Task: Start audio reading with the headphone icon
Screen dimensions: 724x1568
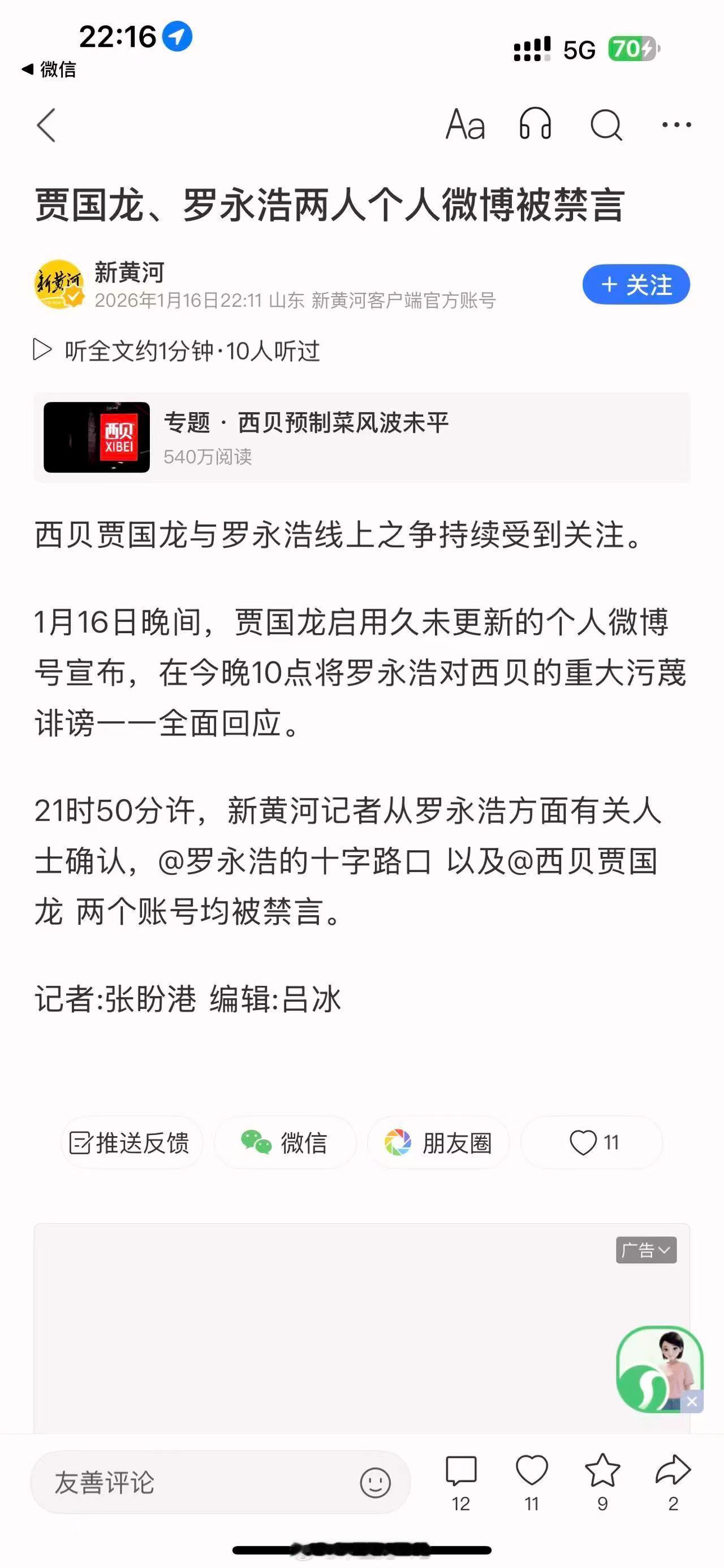Action: click(x=535, y=125)
